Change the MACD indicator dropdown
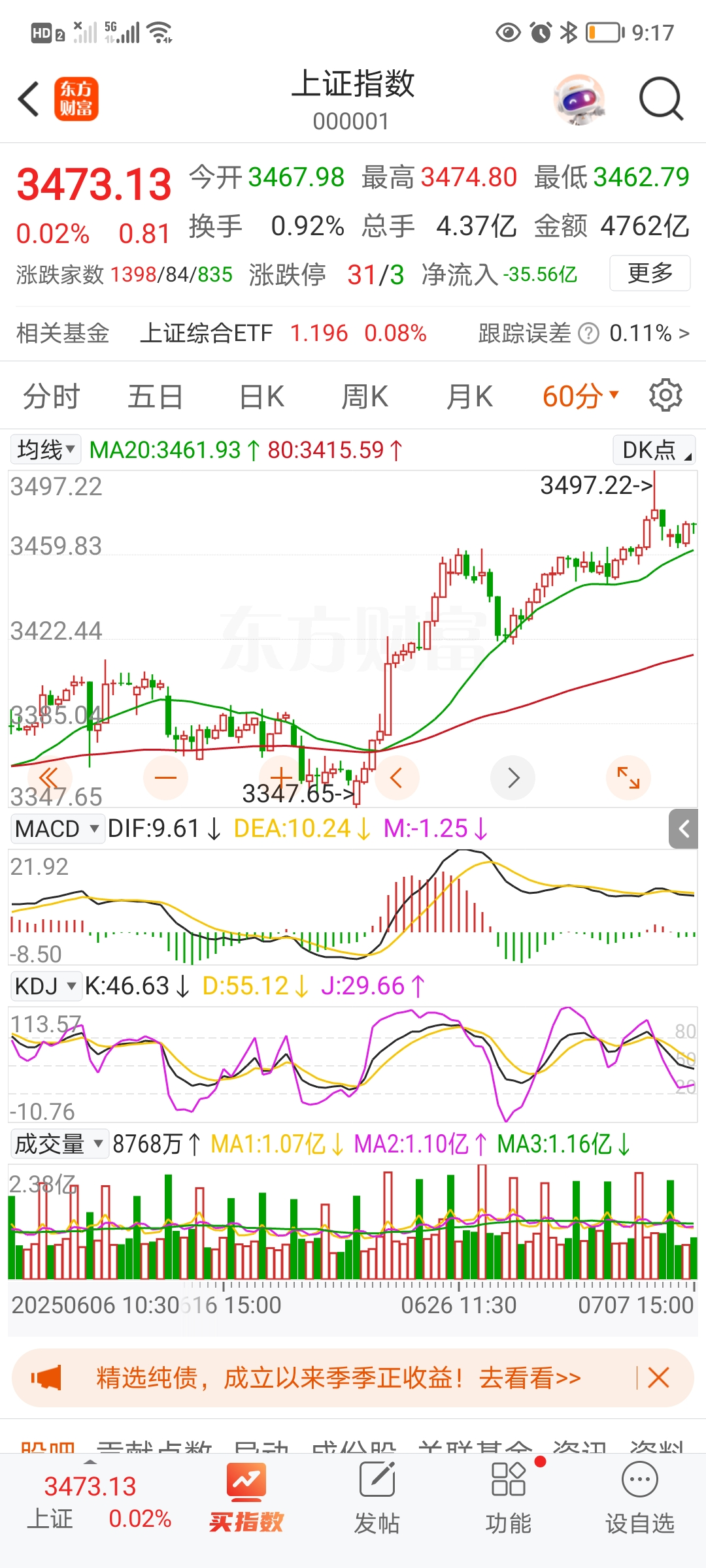The height and width of the screenshot is (1568, 706). click(57, 828)
